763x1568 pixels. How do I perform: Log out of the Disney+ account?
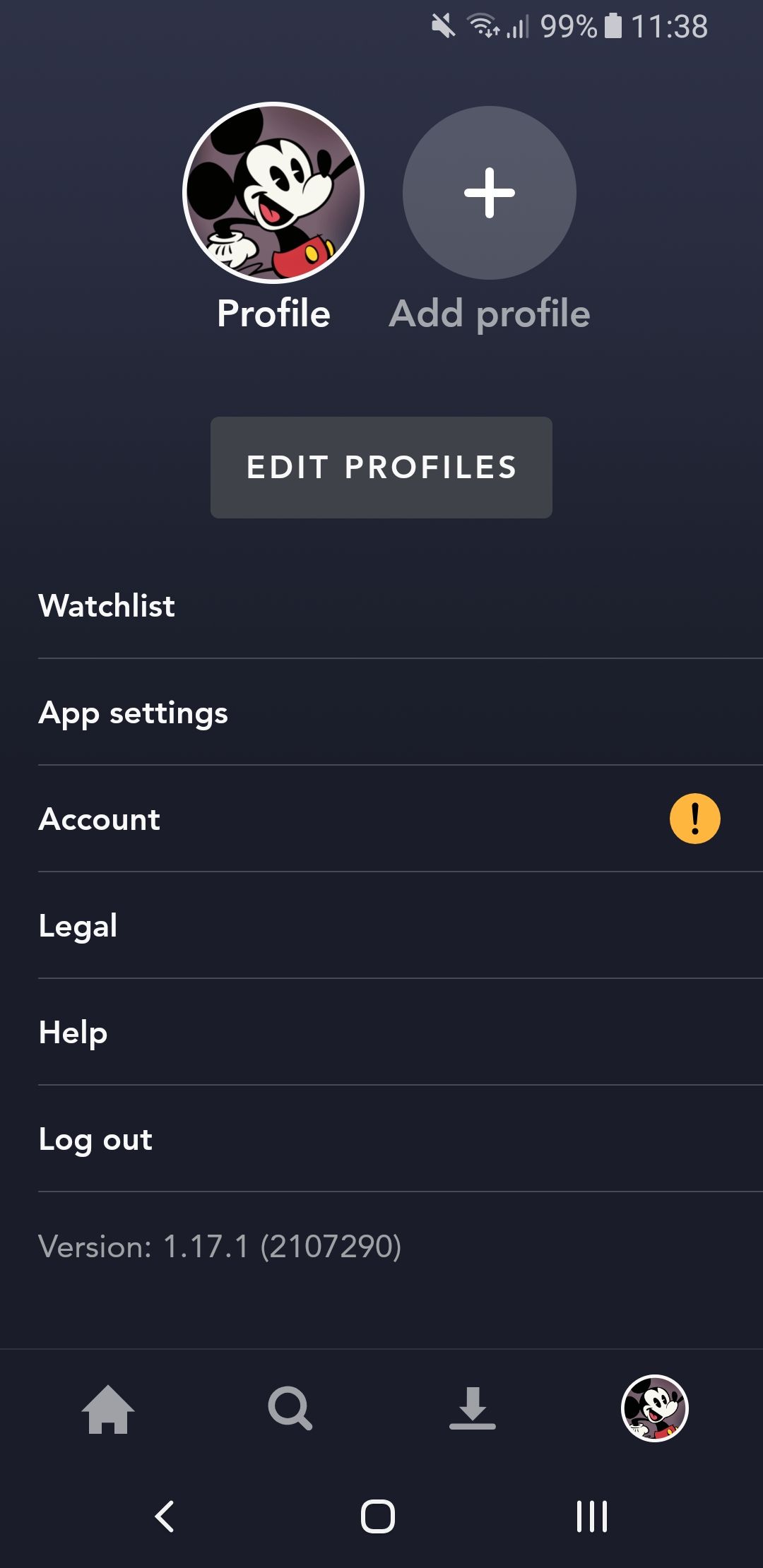point(95,1139)
